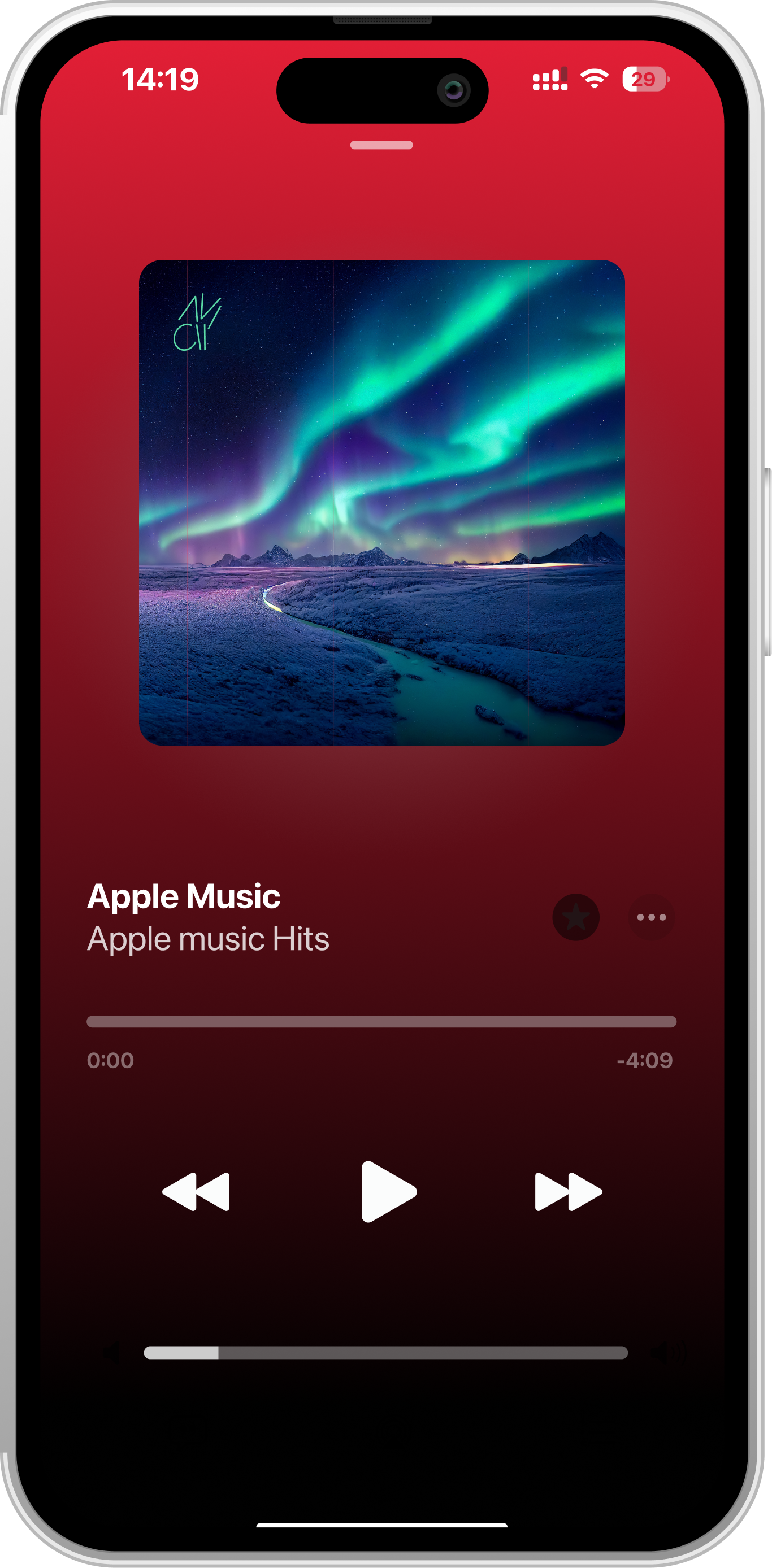The image size is (772, 1568).
Task: Skip to the next track
Action: pos(568,1191)
